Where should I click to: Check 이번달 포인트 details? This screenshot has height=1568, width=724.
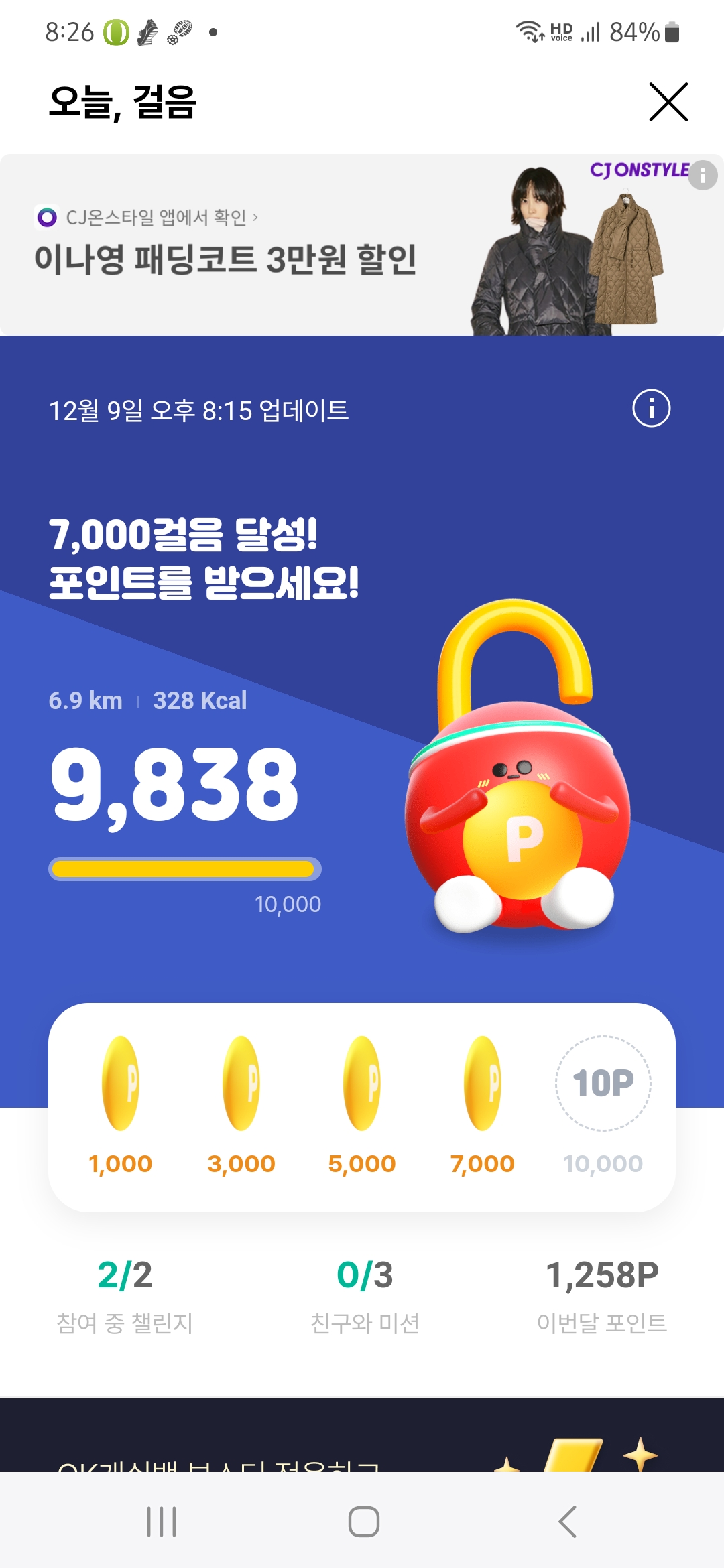602,1295
